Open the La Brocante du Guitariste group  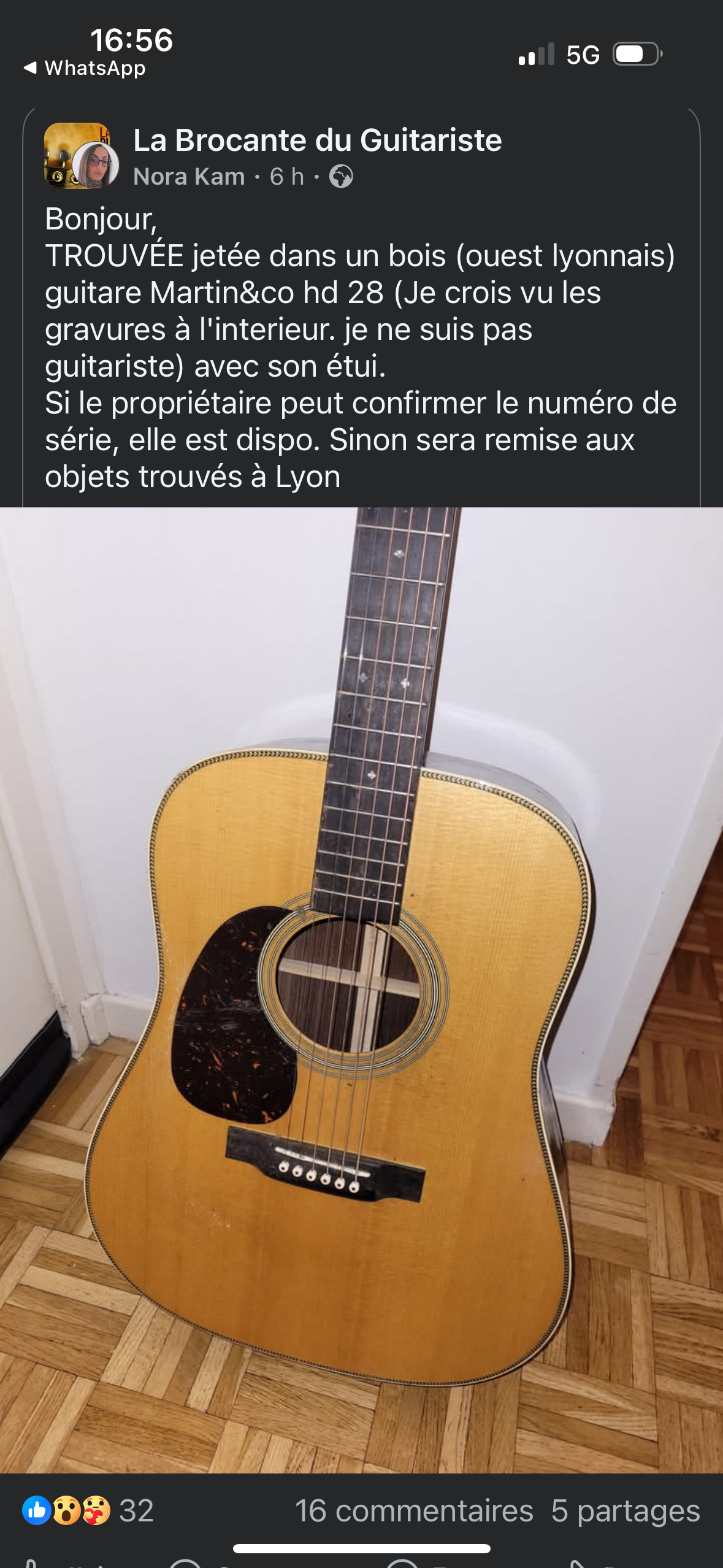317,140
